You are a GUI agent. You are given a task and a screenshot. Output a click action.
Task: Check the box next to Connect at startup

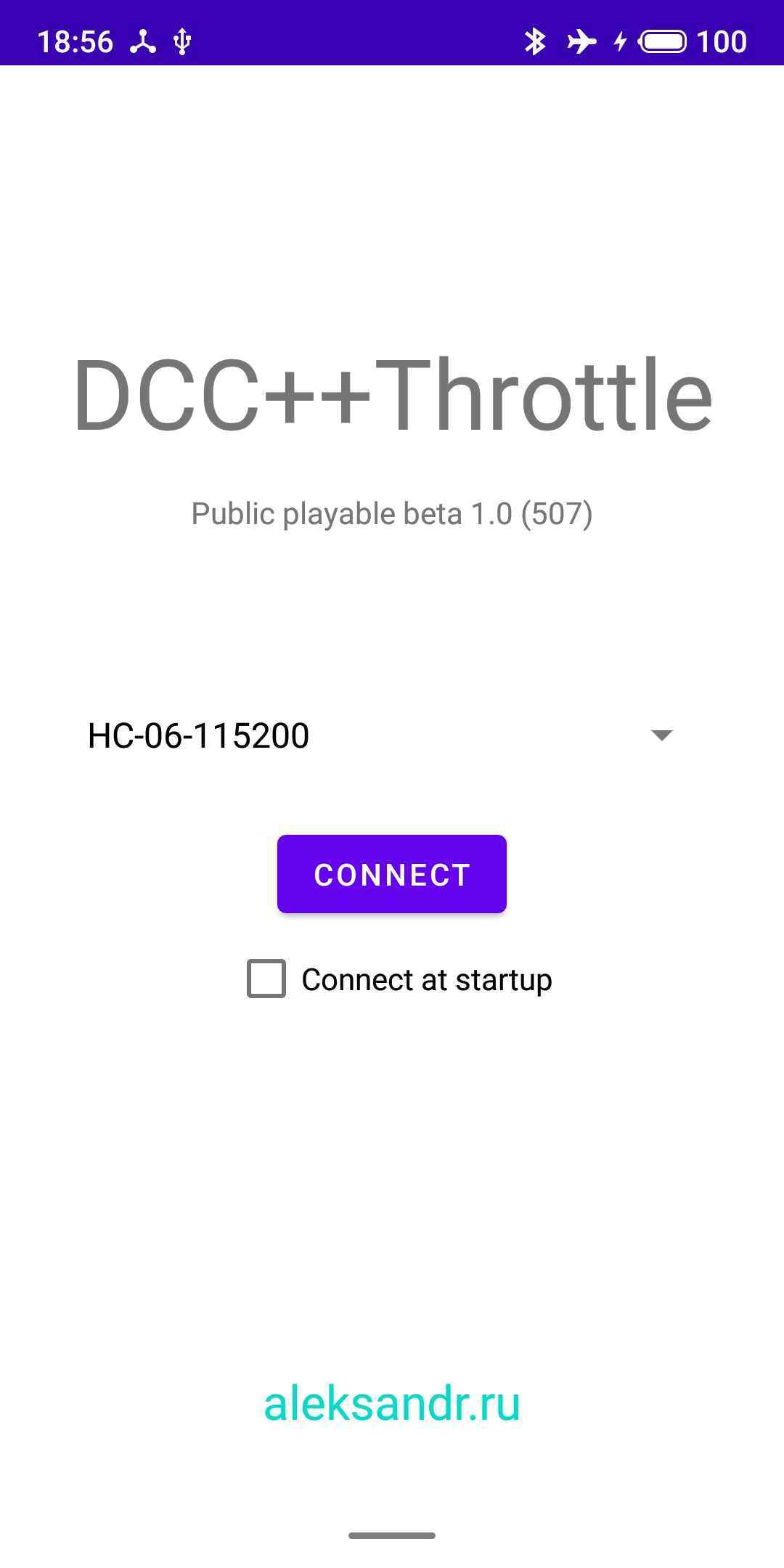[266, 979]
